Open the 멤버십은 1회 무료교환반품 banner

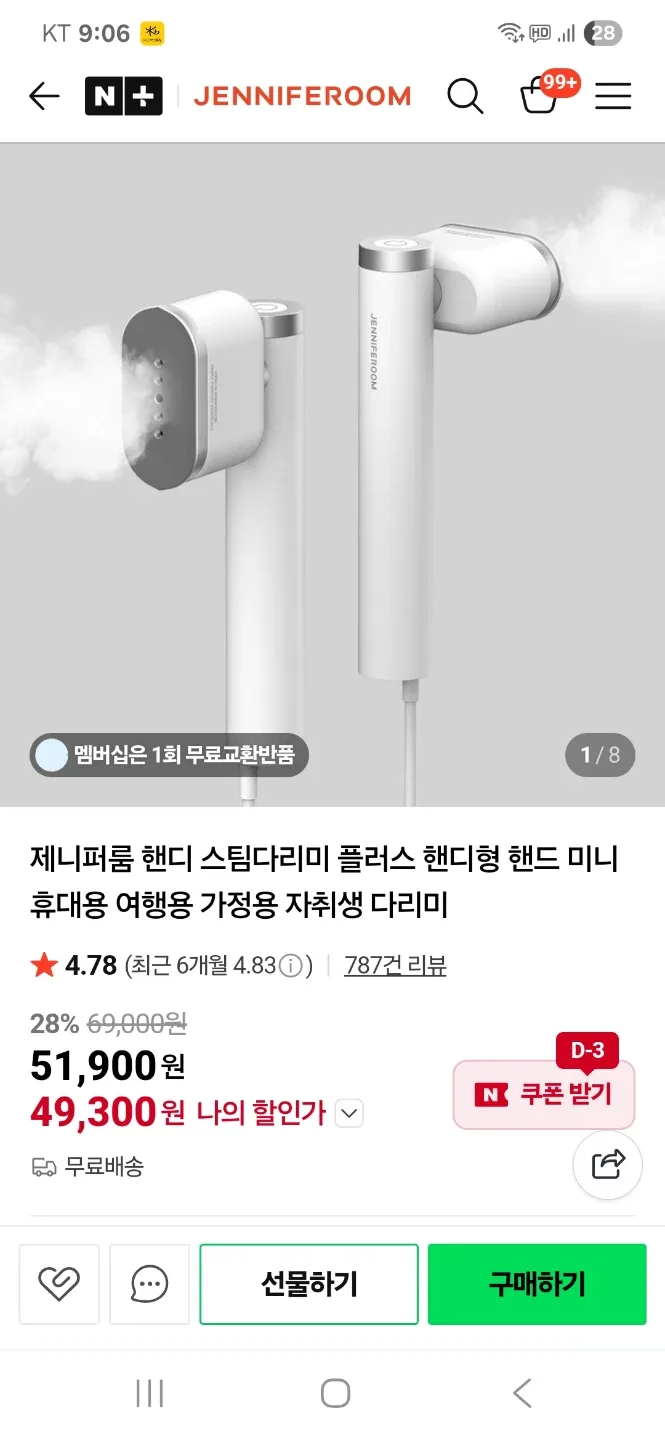click(169, 755)
